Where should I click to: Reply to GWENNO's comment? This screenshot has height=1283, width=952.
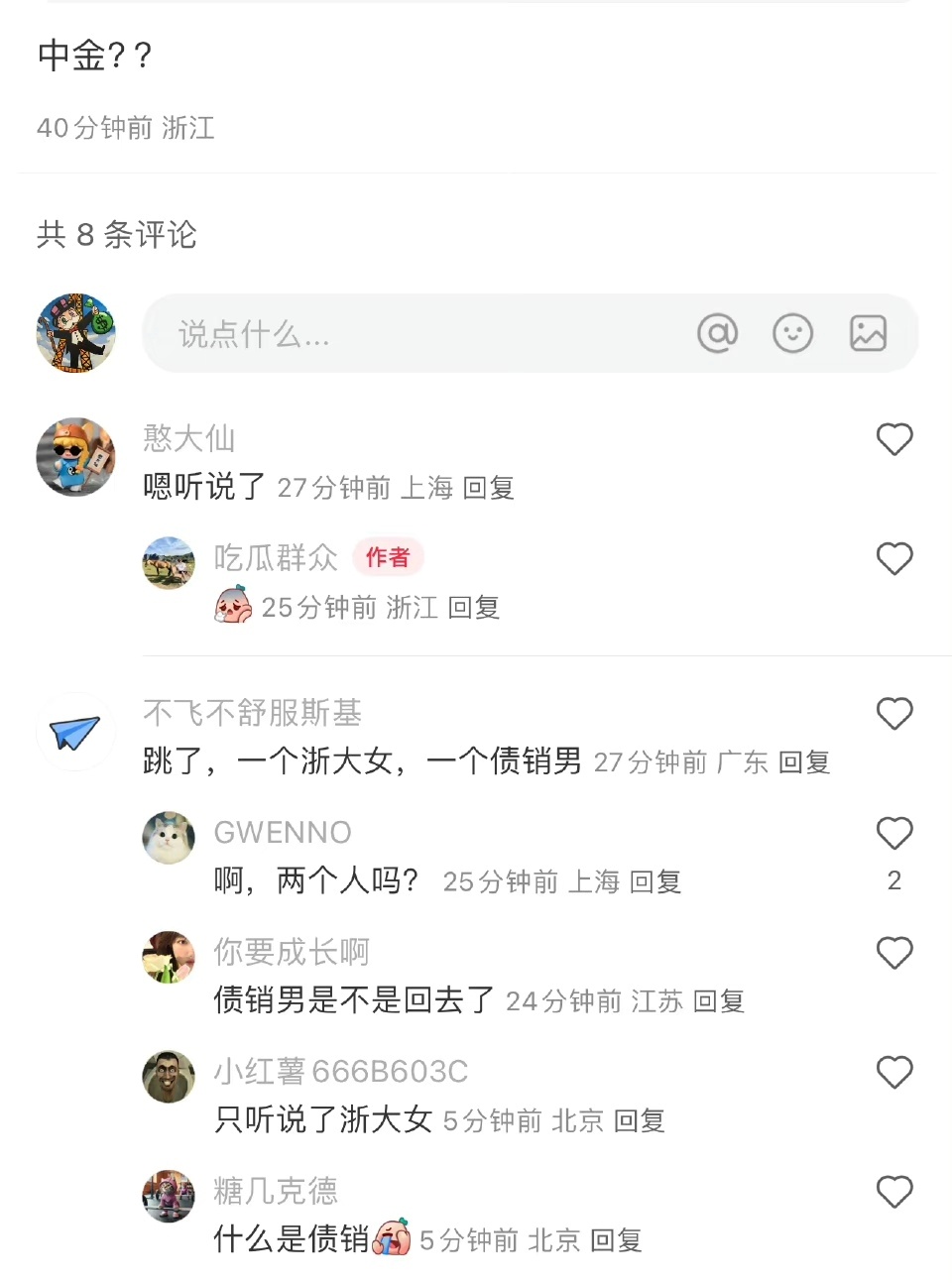(654, 881)
